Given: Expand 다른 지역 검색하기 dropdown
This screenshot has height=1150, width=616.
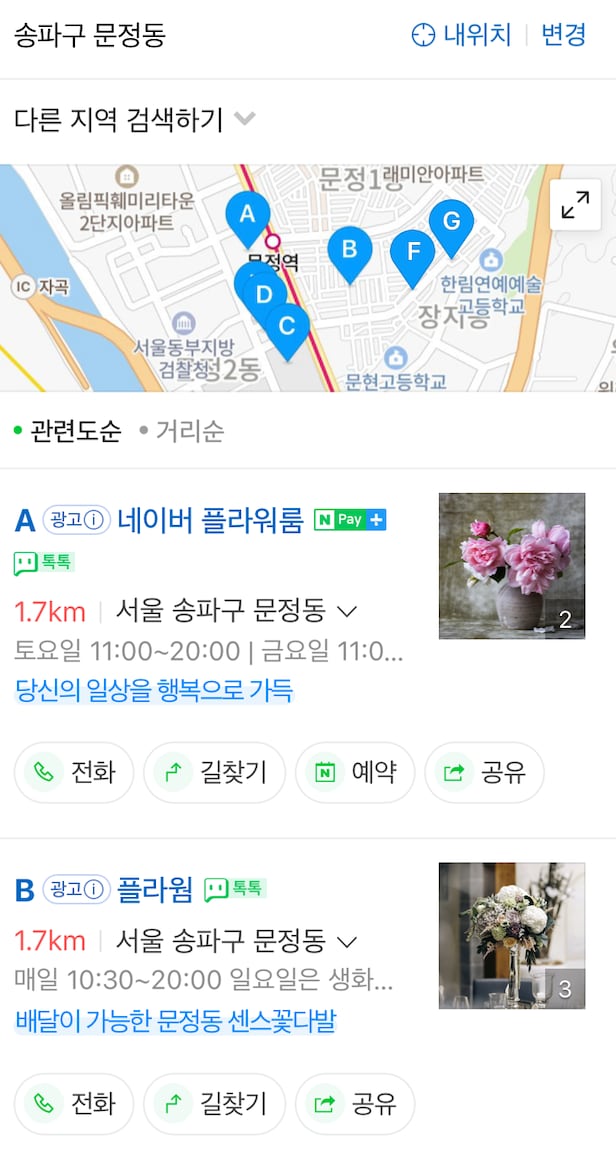Looking at the screenshot, I should pos(135,120).
